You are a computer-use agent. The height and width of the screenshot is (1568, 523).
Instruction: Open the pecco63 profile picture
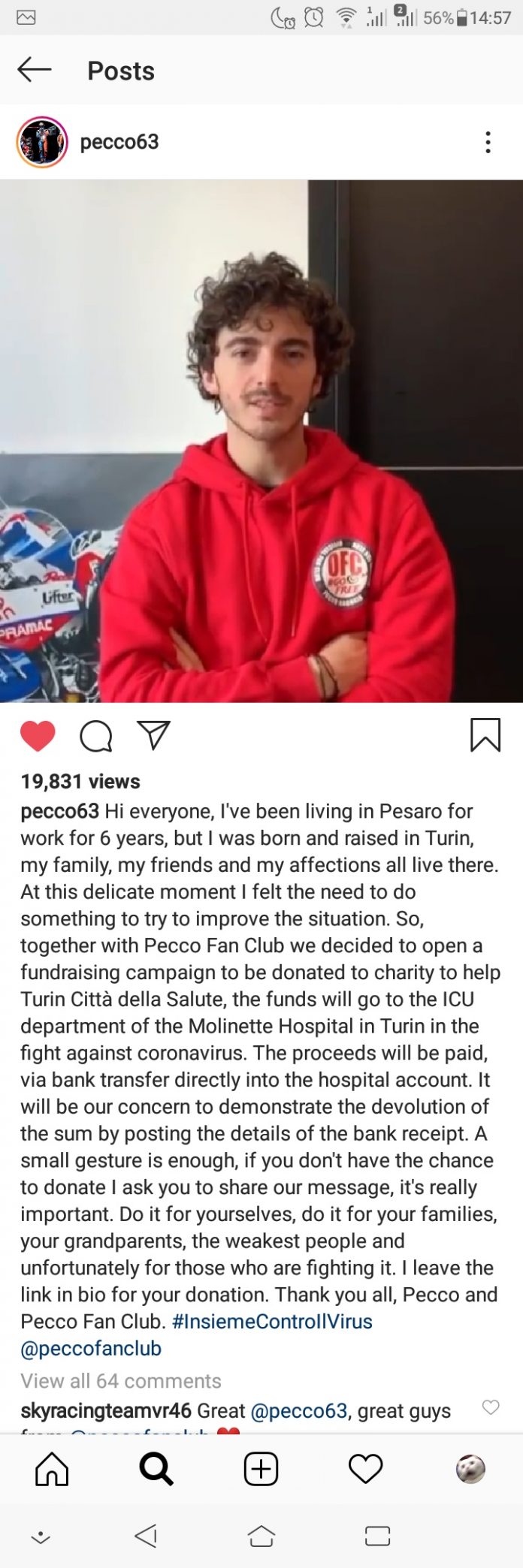pyautogui.click(x=42, y=142)
